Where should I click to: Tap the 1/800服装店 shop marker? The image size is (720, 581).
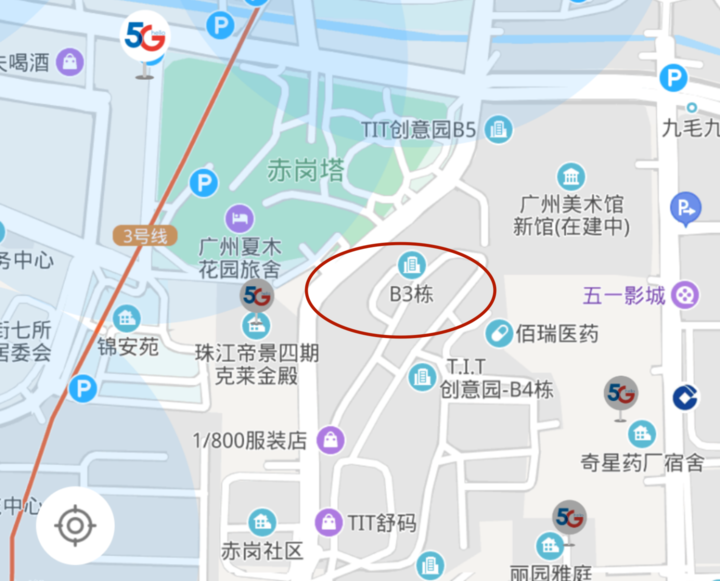click(330, 439)
